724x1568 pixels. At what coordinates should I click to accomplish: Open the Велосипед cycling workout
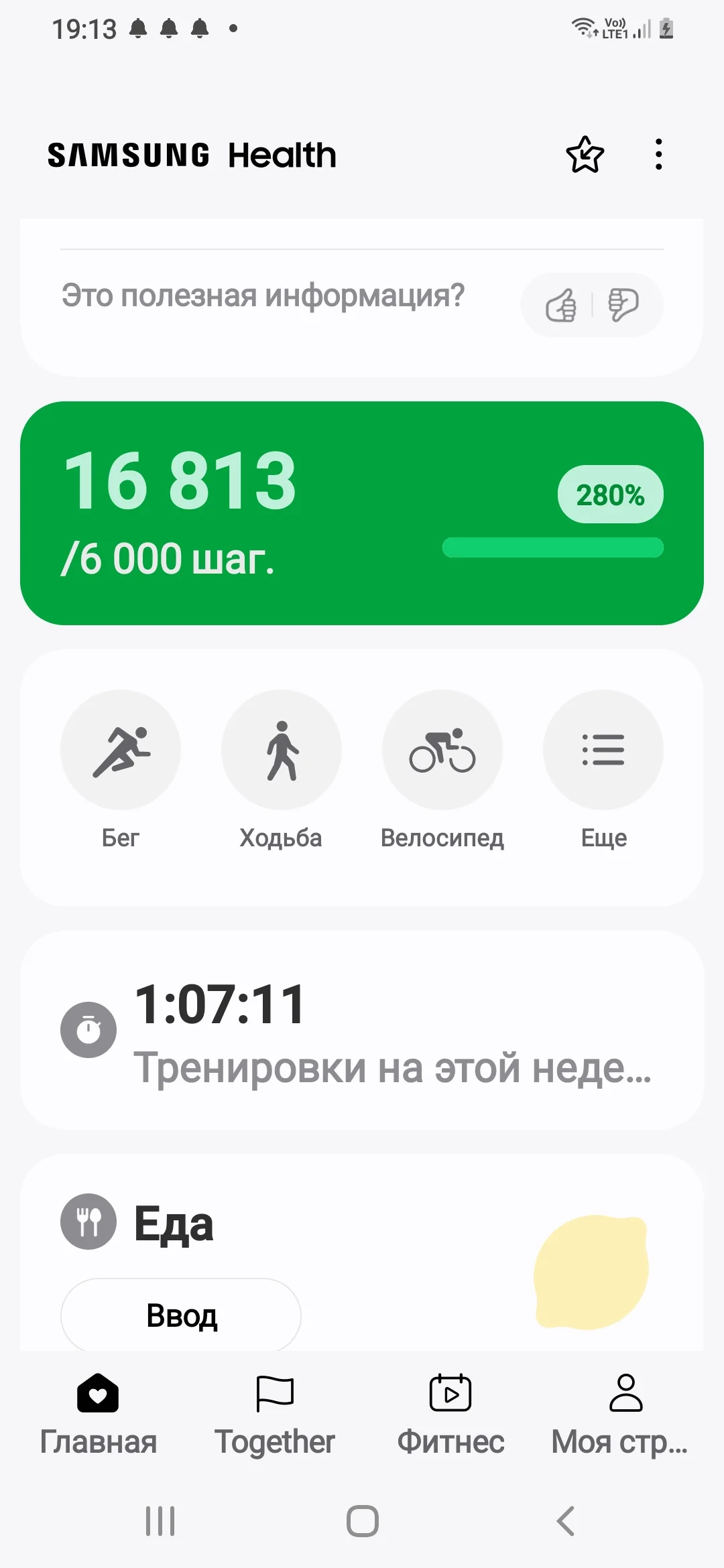tap(442, 749)
